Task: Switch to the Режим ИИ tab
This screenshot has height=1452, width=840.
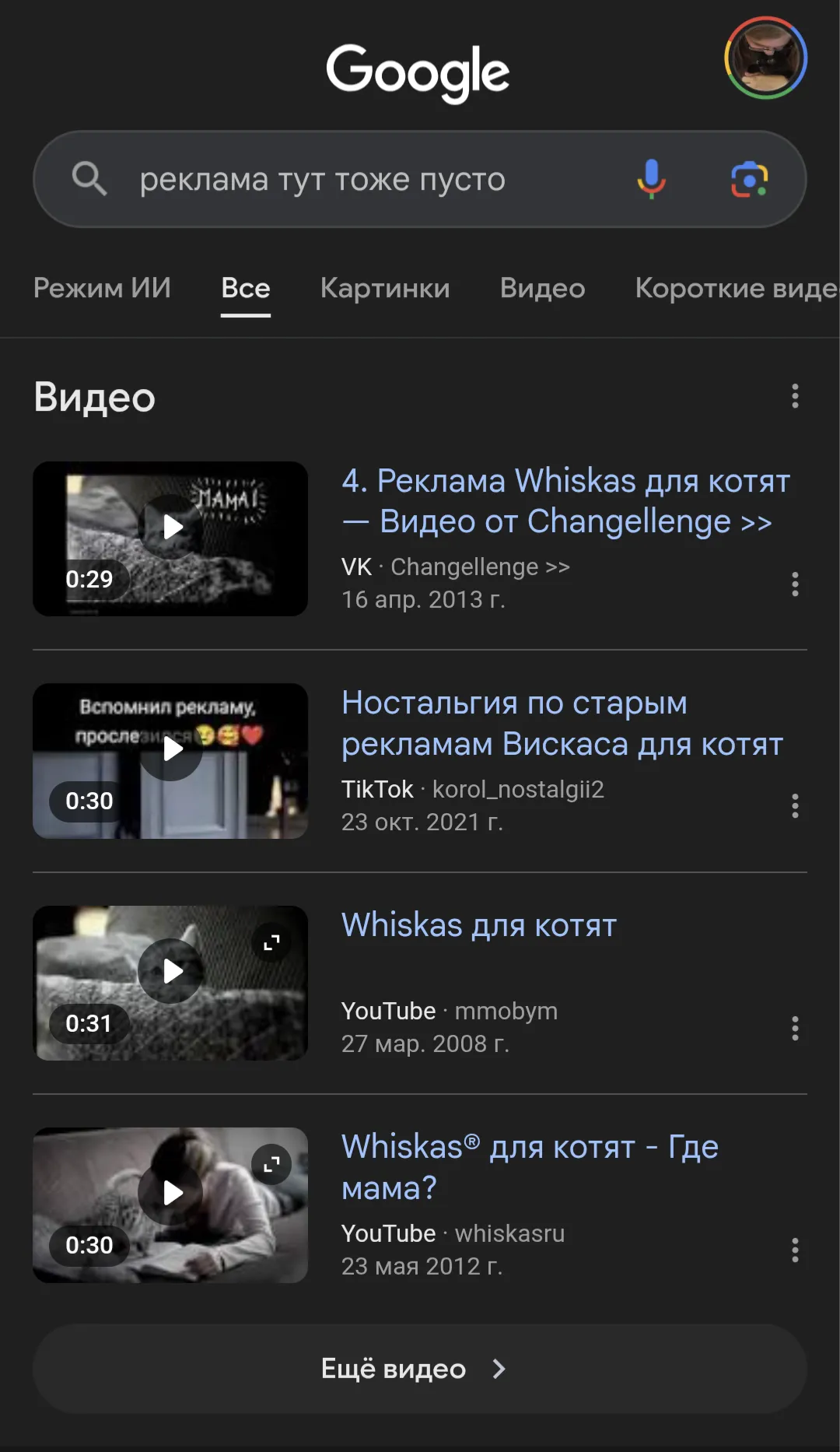Action: pyautogui.click(x=102, y=288)
